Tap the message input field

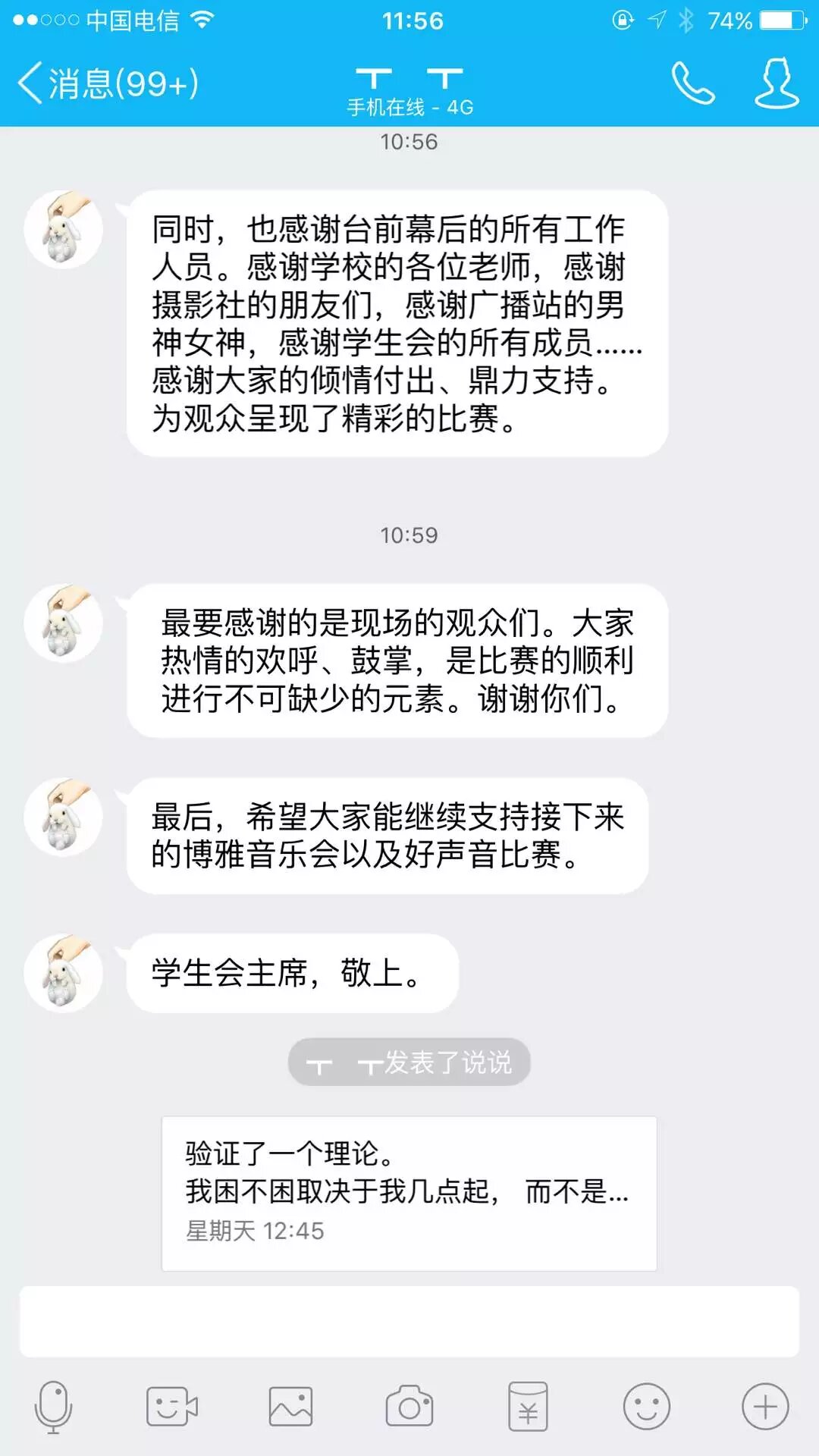coord(409,1321)
